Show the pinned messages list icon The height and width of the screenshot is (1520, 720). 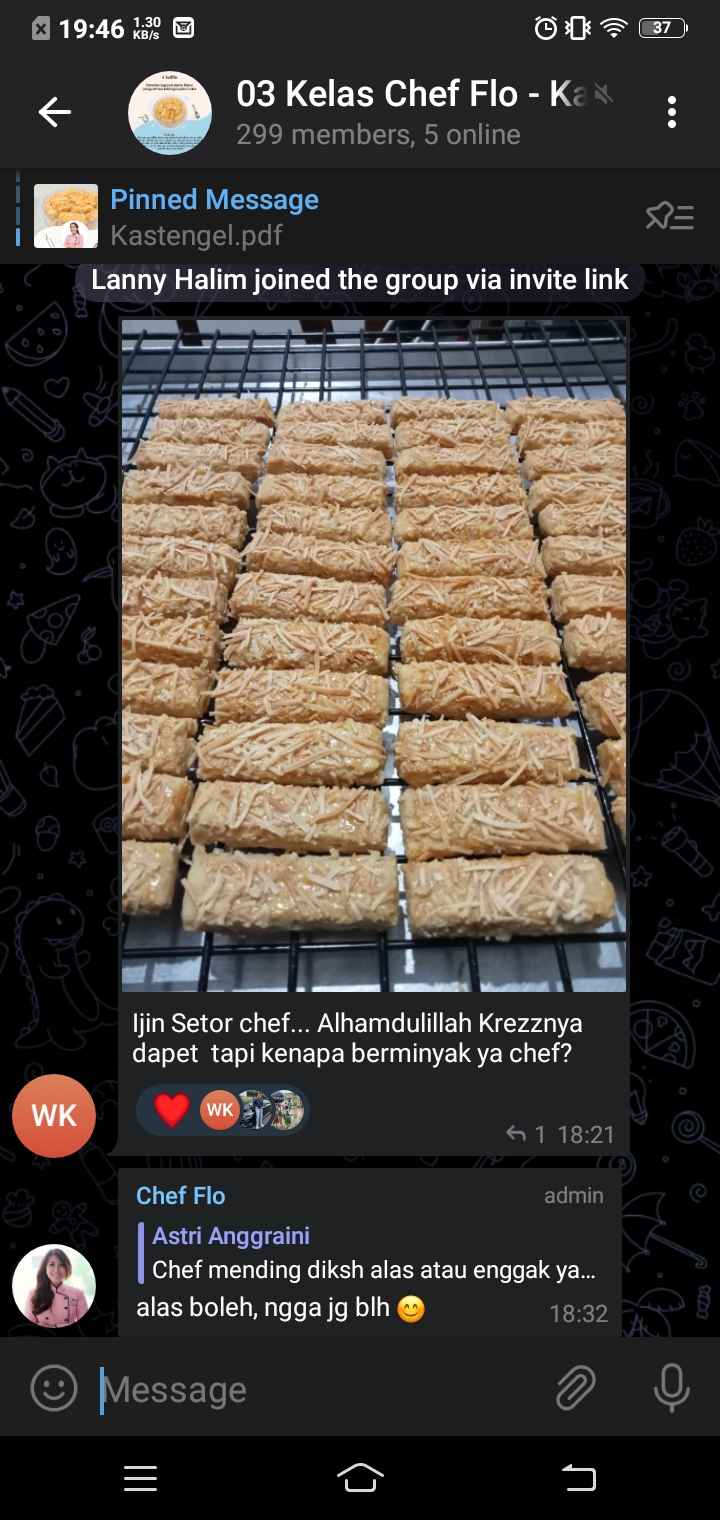click(669, 216)
